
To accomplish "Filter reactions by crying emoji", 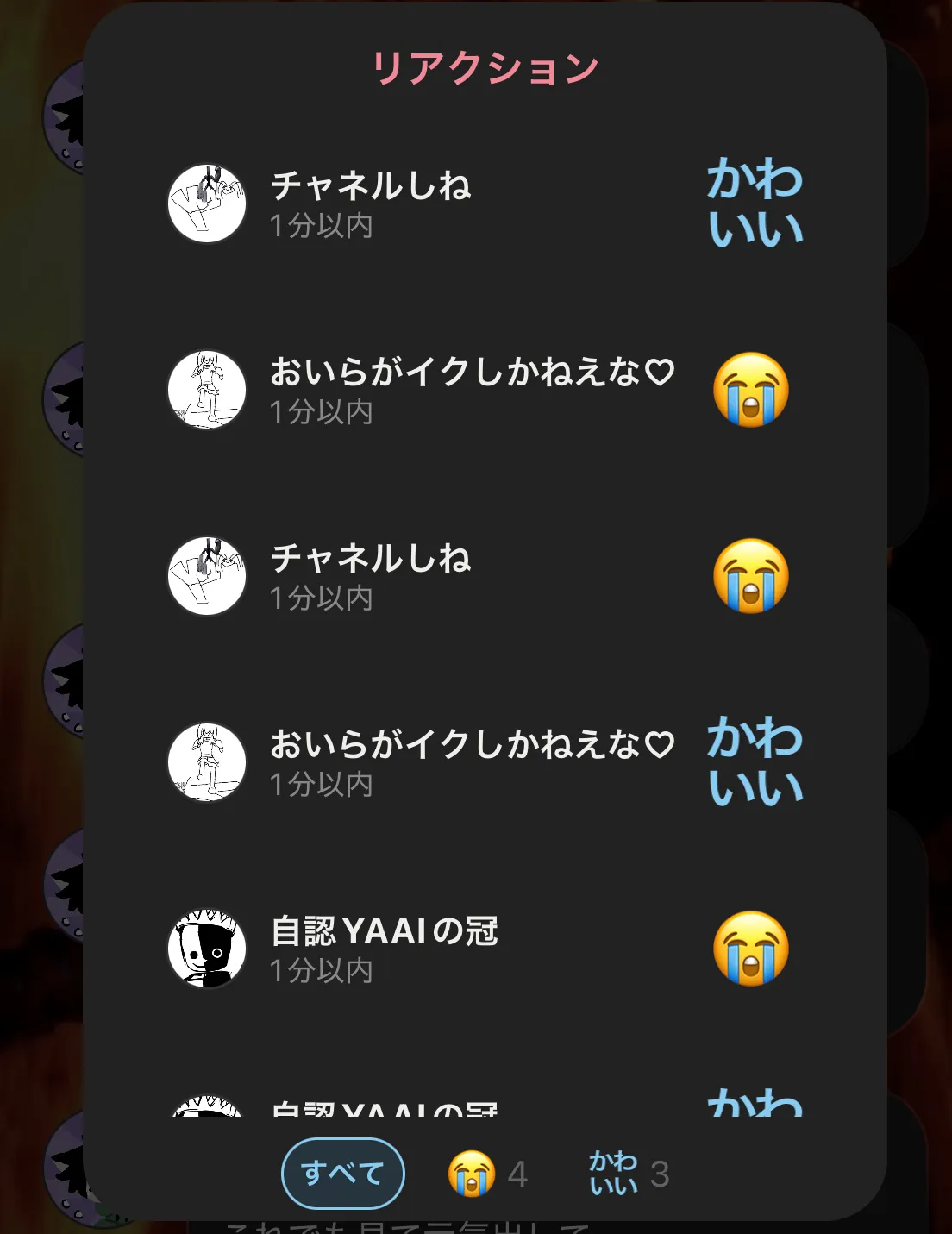I will point(487,1174).
